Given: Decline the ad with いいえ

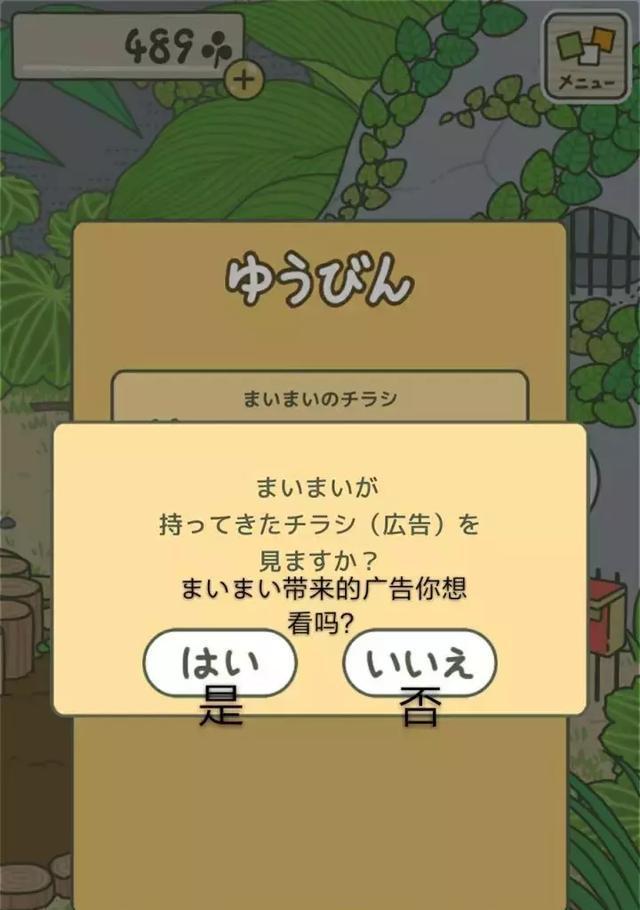Looking at the screenshot, I should click(420, 661).
